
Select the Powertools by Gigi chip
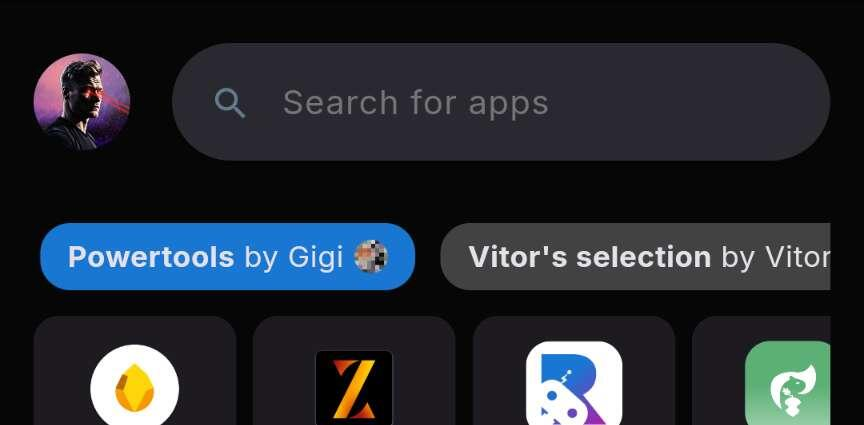click(227, 257)
